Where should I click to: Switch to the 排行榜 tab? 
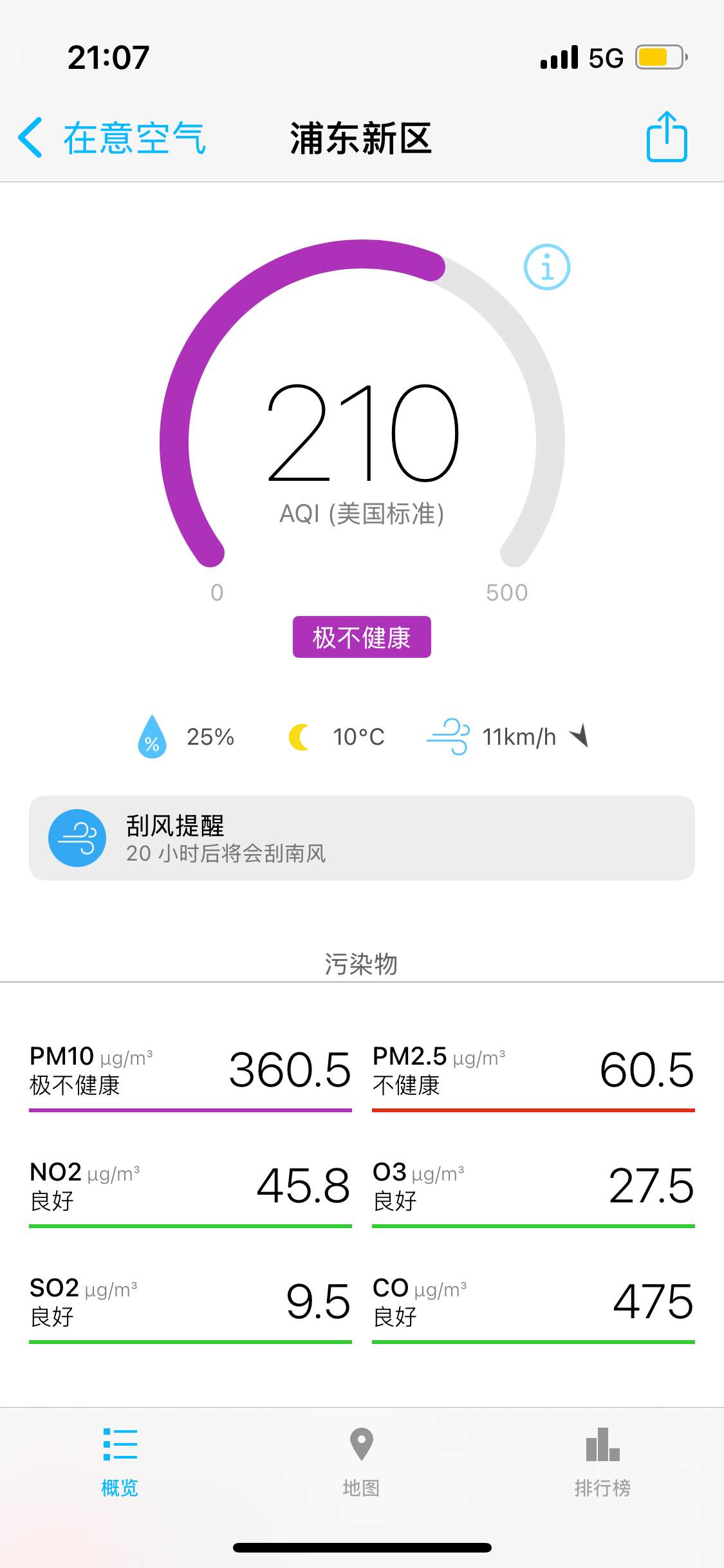(x=602, y=1461)
